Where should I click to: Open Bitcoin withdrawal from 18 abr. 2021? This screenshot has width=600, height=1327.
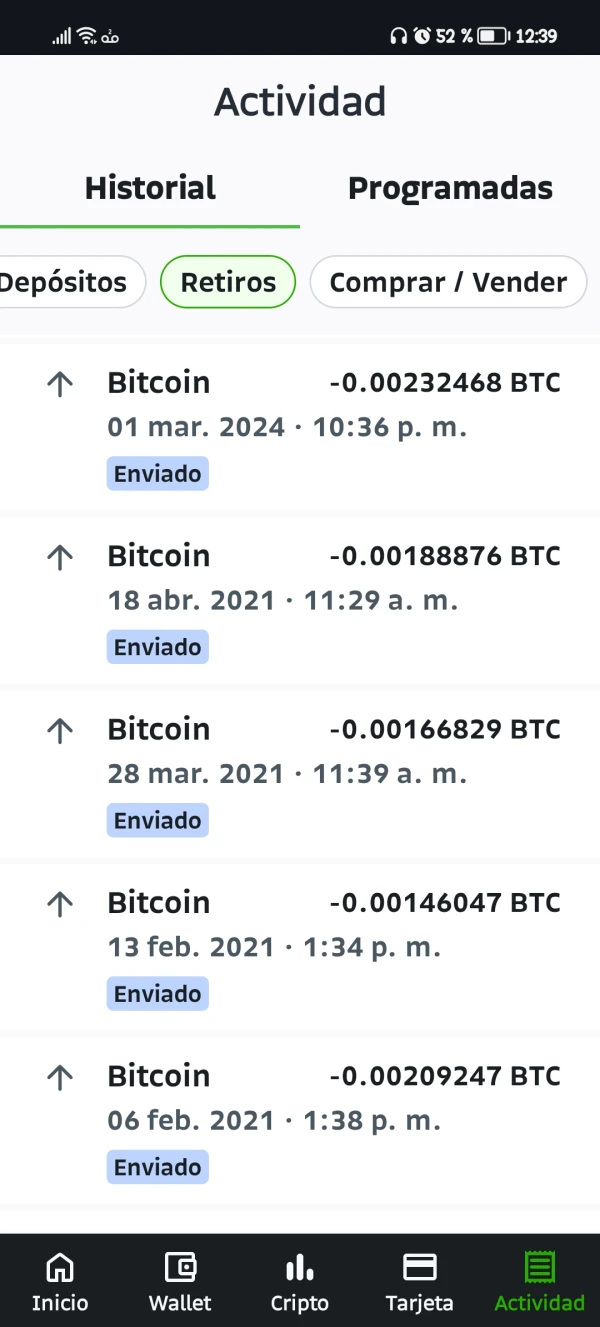(x=300, y=600)
